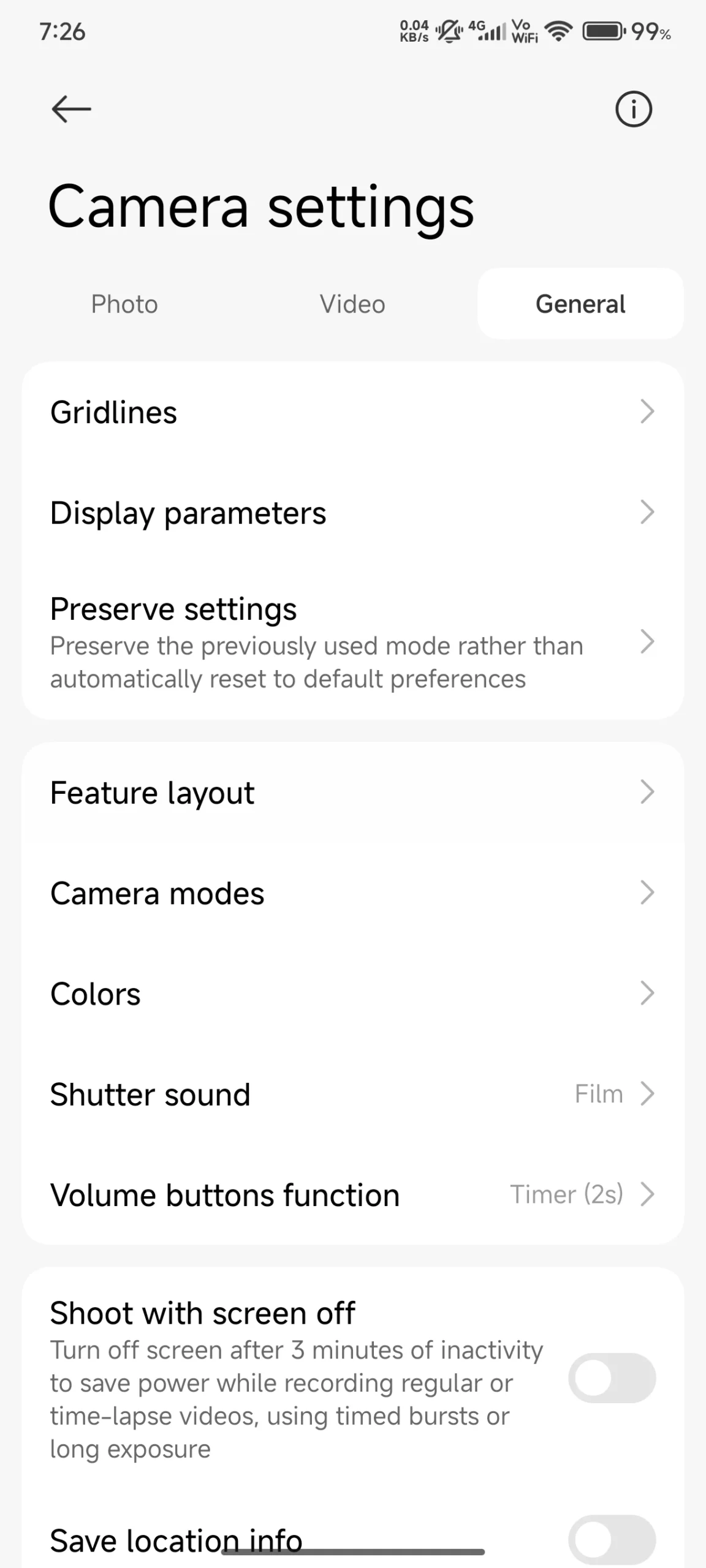Open Camera modes

click(353, 893)
